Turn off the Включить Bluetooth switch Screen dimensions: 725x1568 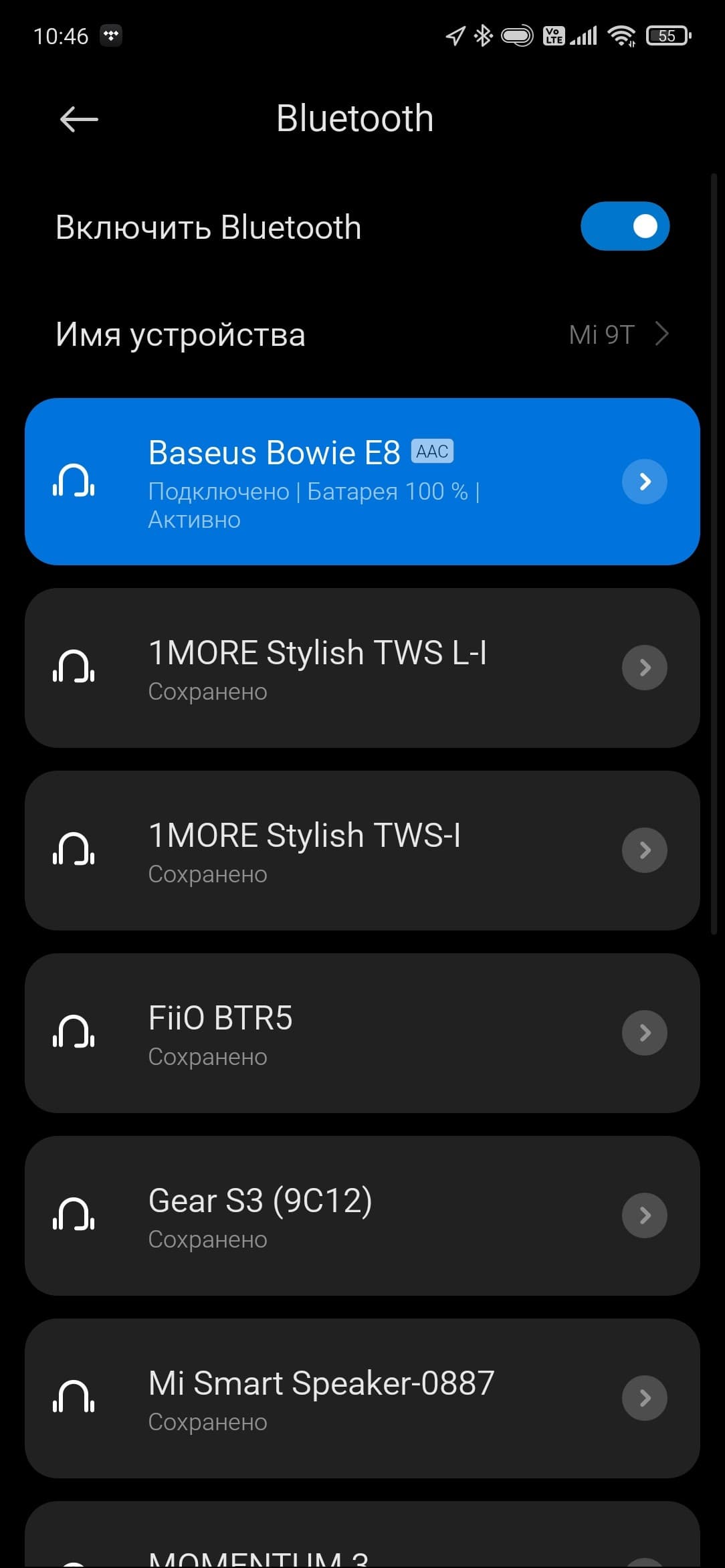click(625, 226)
